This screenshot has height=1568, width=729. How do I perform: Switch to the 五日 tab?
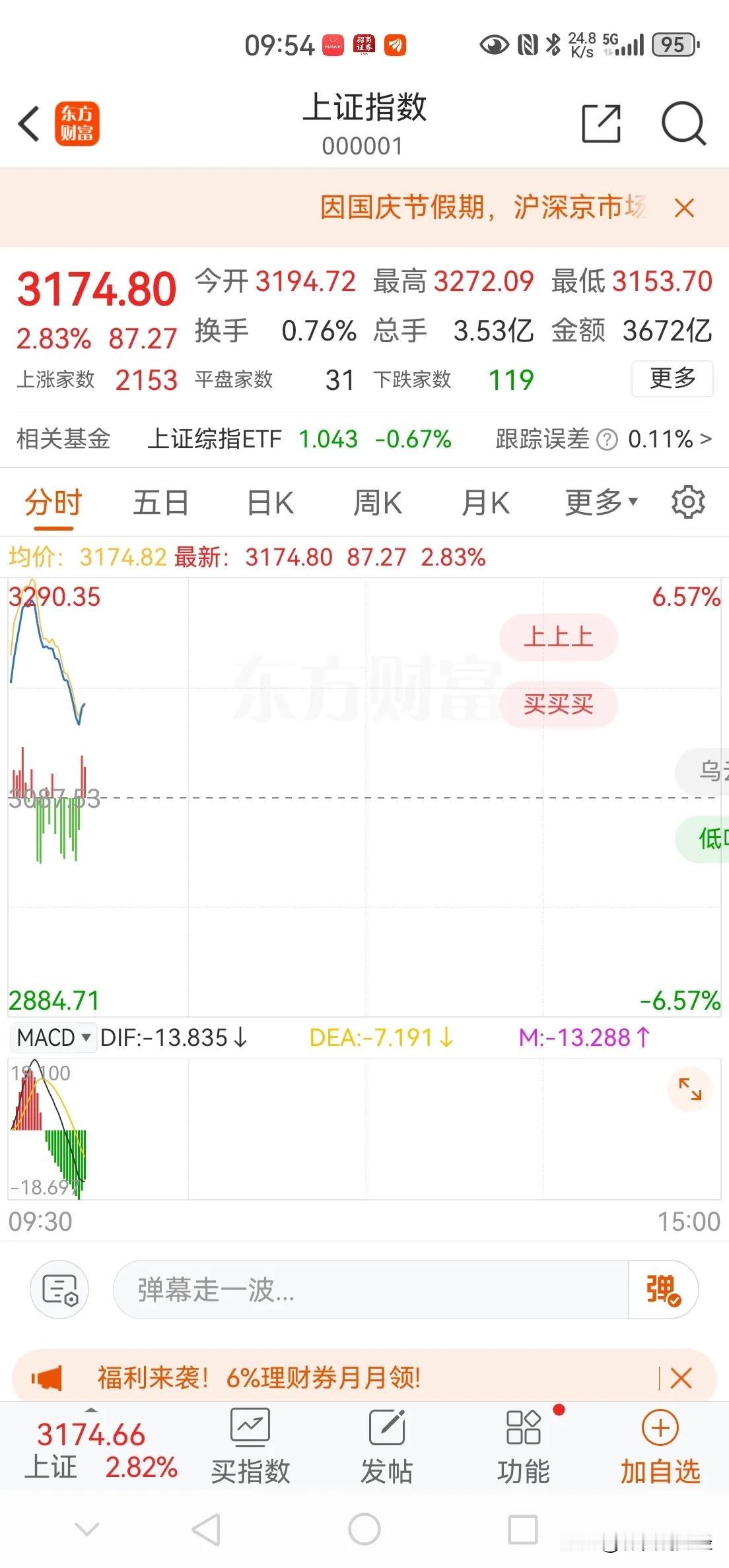point(160,502)
